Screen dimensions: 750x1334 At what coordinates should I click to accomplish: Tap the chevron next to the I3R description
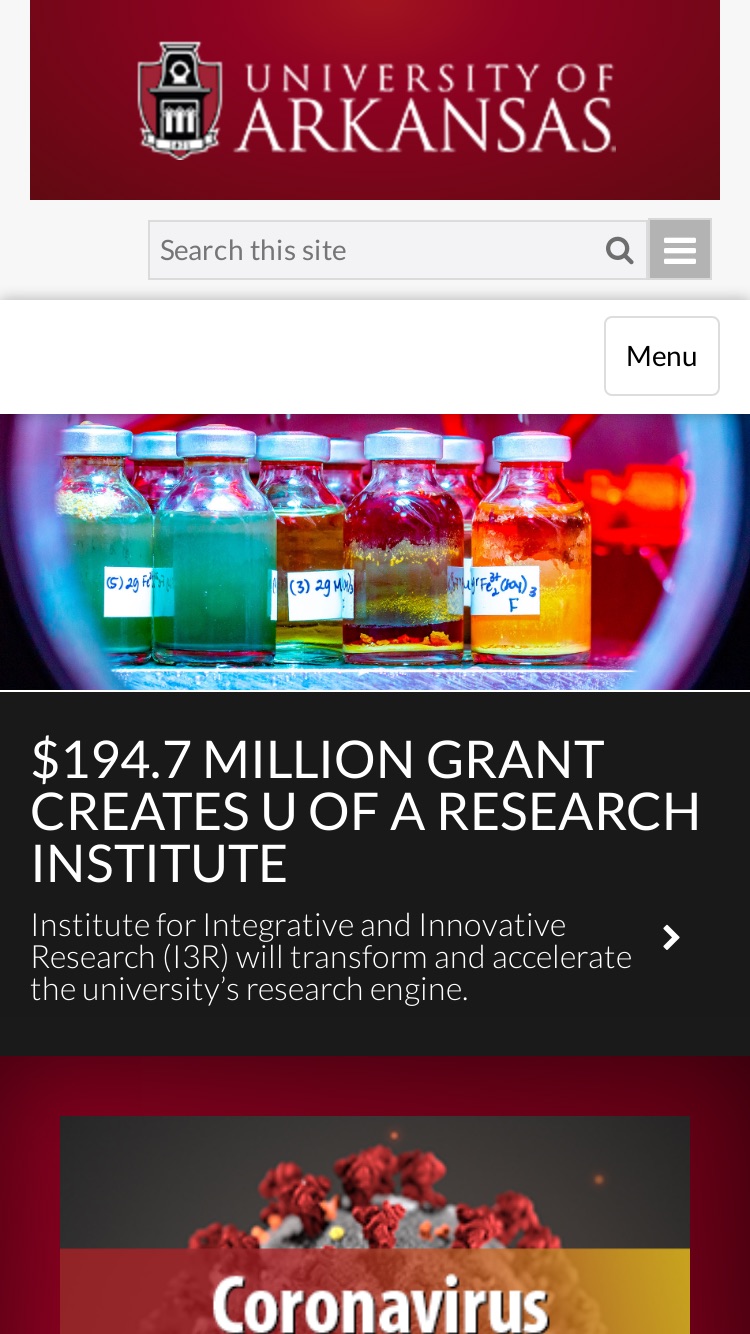(x=672, y=937)
